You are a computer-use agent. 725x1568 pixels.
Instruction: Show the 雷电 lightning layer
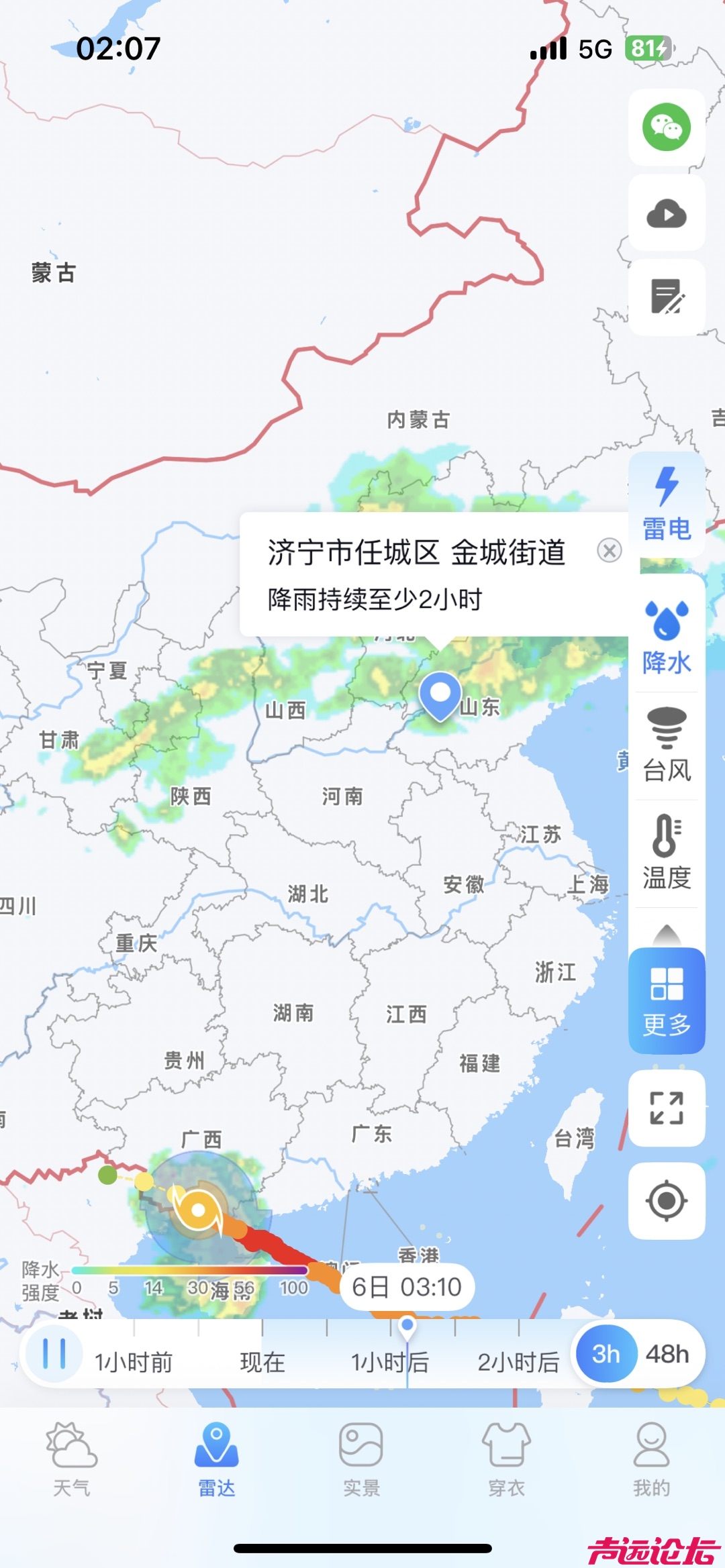[666, 504]
